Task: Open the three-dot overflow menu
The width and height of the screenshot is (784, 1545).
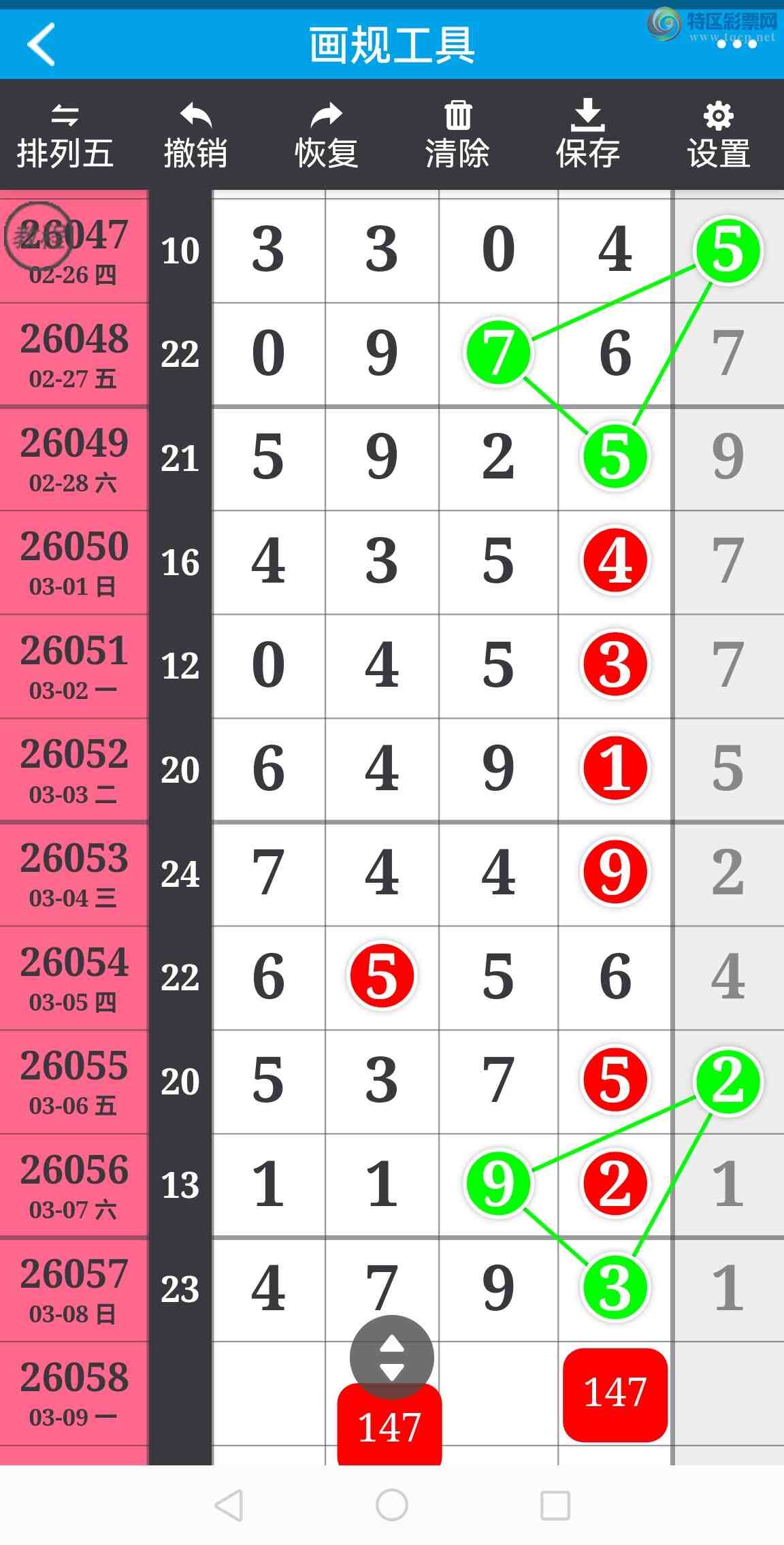Action: [736, 44]
